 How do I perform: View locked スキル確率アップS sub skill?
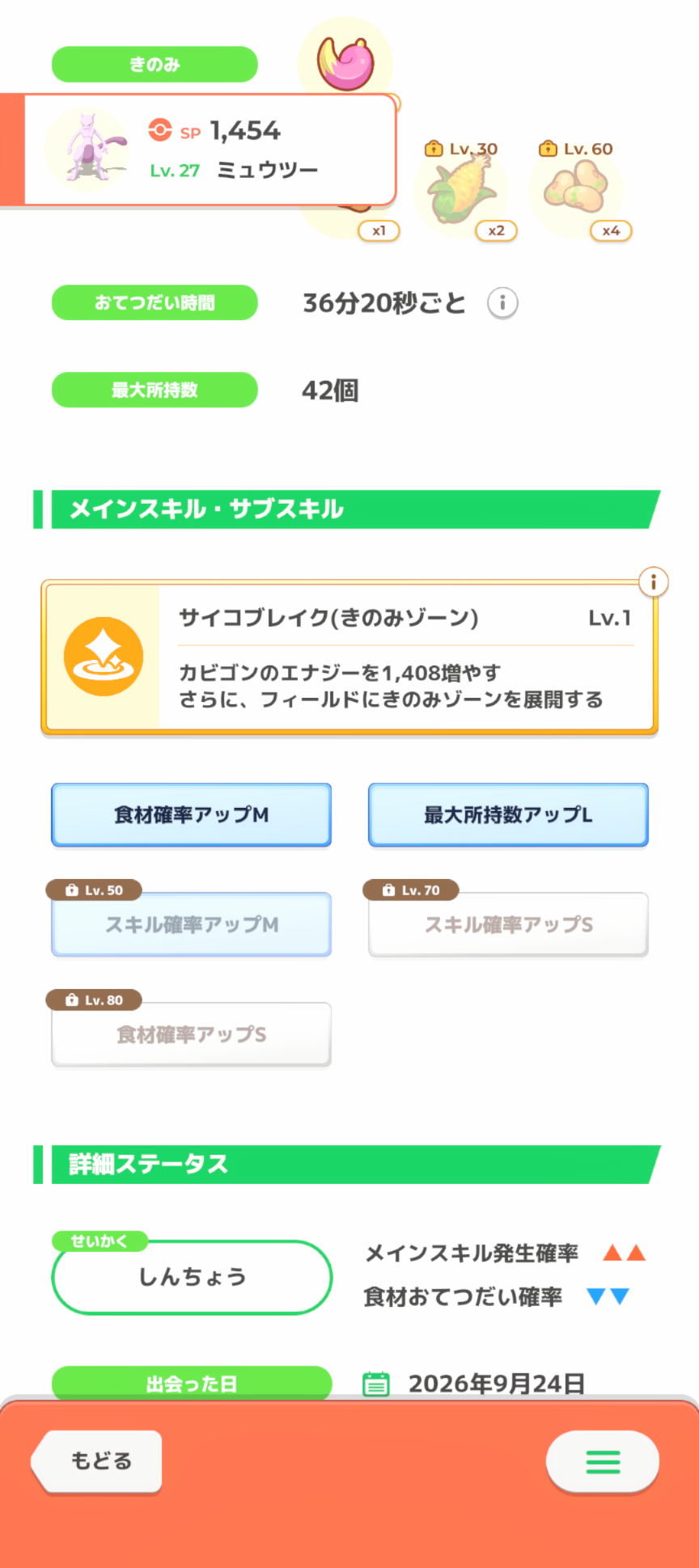tap(508, 924)
